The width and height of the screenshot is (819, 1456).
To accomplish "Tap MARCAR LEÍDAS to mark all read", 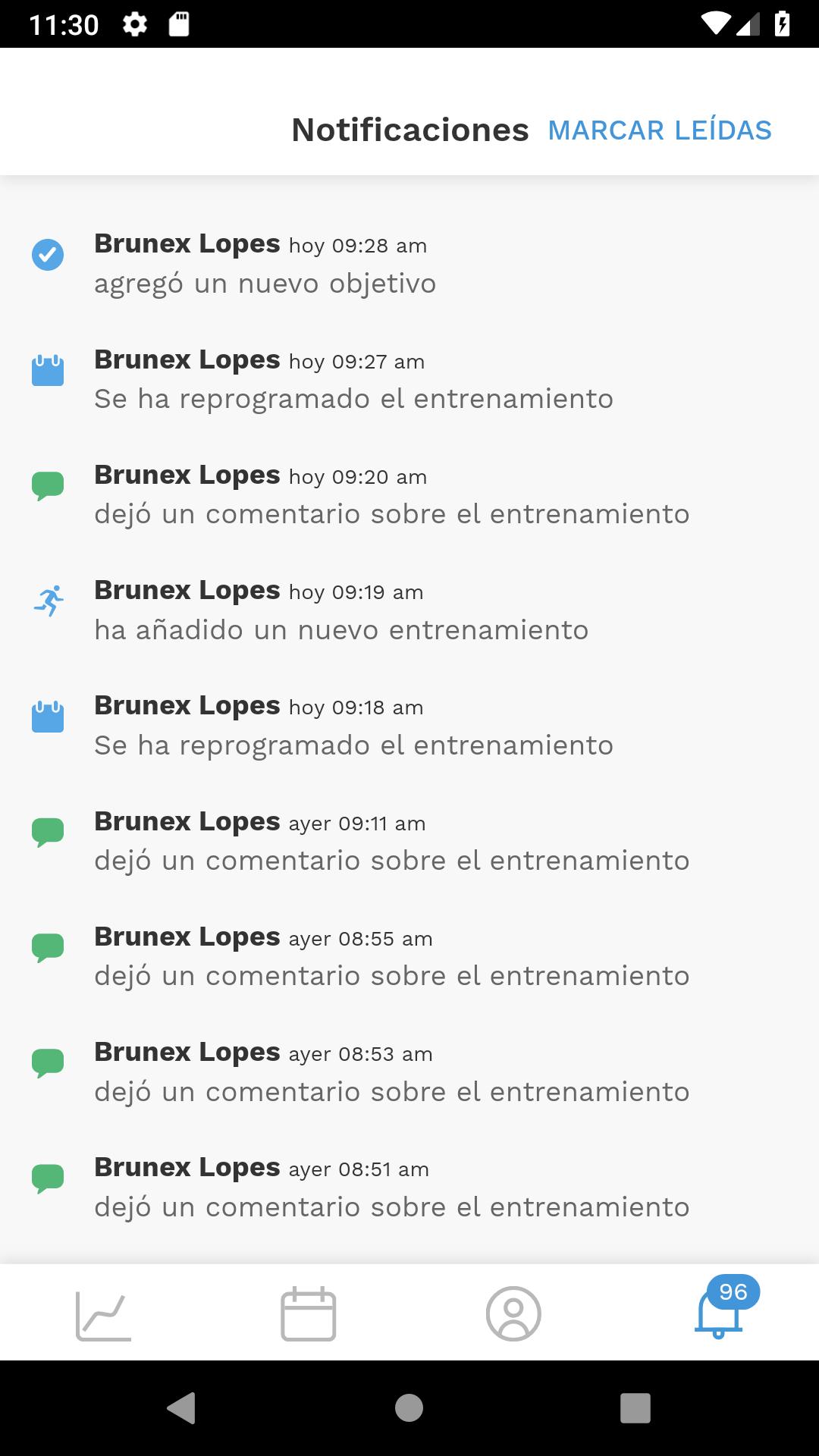I will pos(660,130).
